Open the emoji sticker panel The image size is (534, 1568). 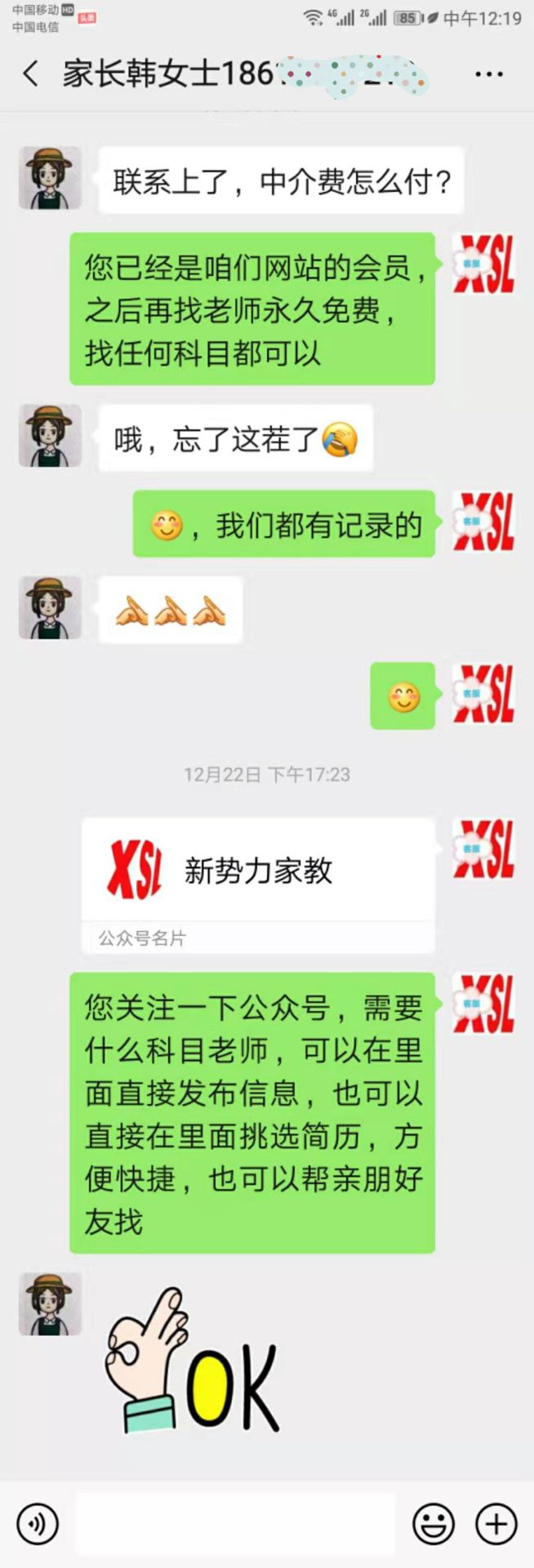434,1523
